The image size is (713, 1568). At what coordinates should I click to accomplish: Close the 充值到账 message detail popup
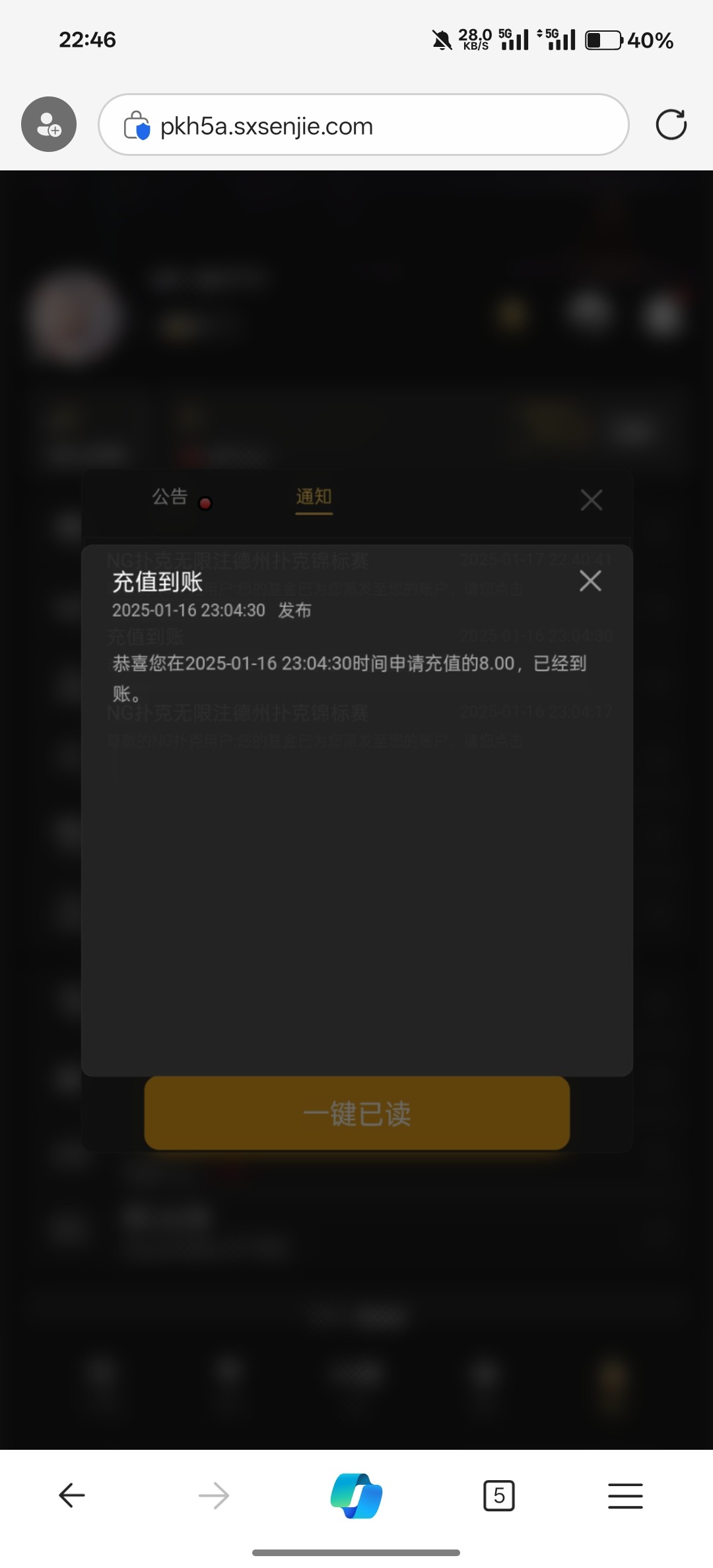[x=590, y=581]
